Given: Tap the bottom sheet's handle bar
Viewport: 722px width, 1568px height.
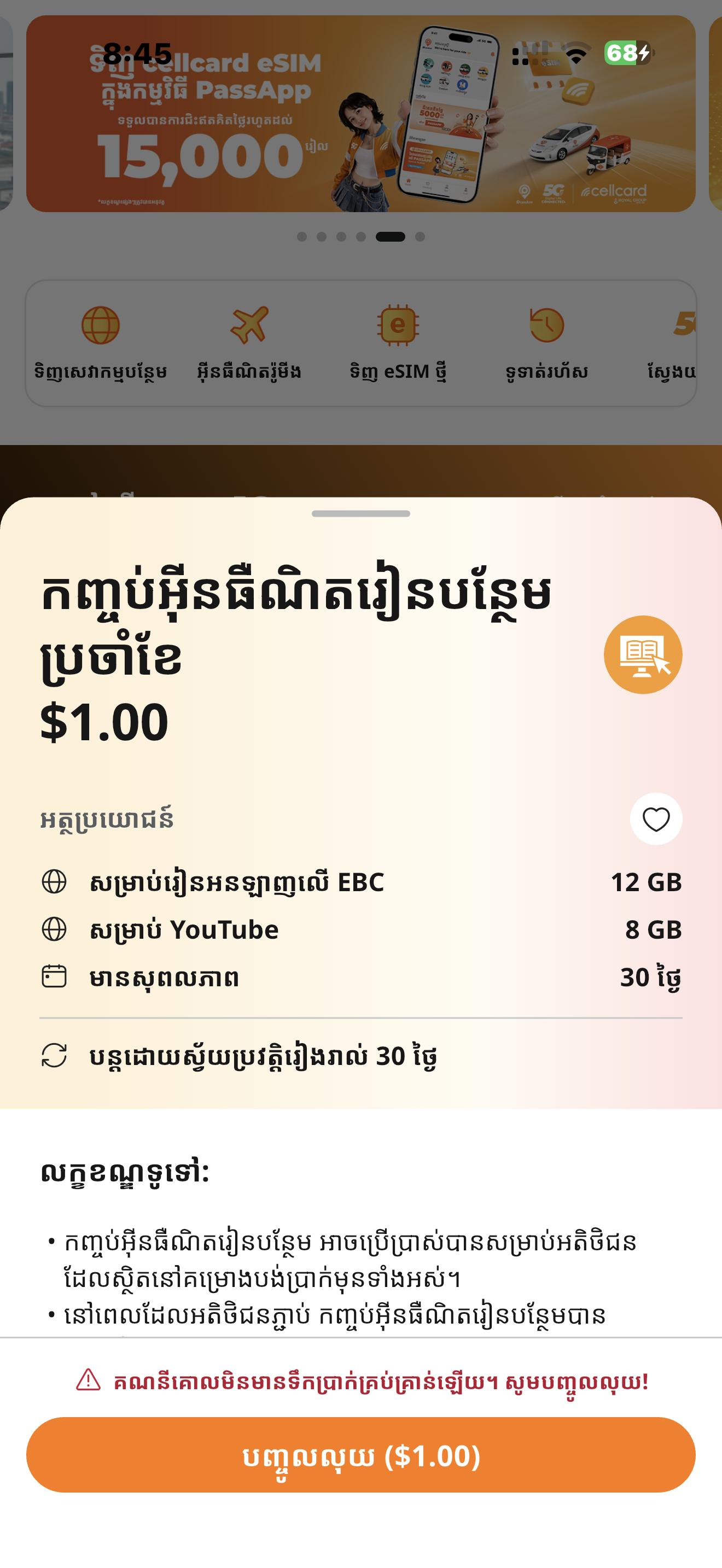Looking at the screenshot, I should point(360,513).
